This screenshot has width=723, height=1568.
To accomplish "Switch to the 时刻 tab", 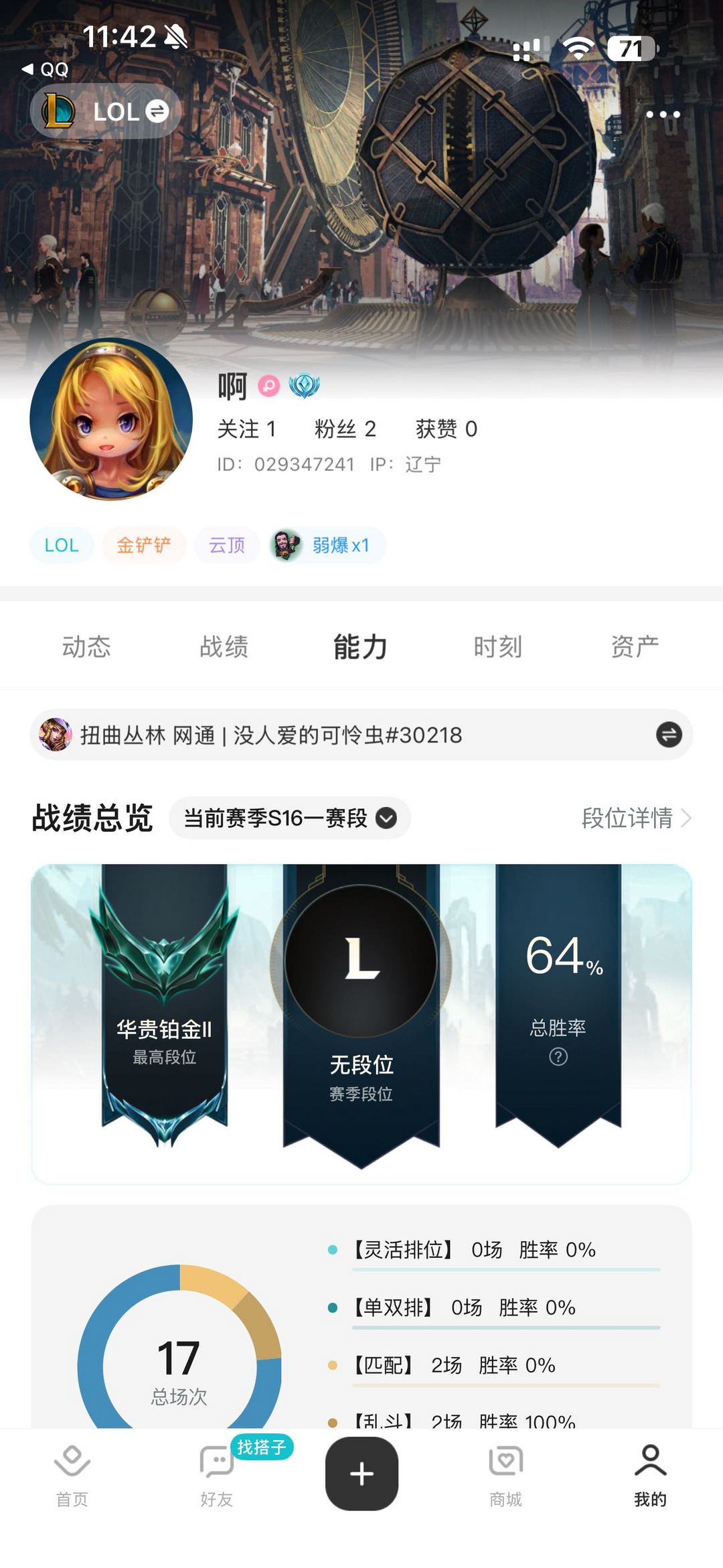I will [x=497, y=646].
